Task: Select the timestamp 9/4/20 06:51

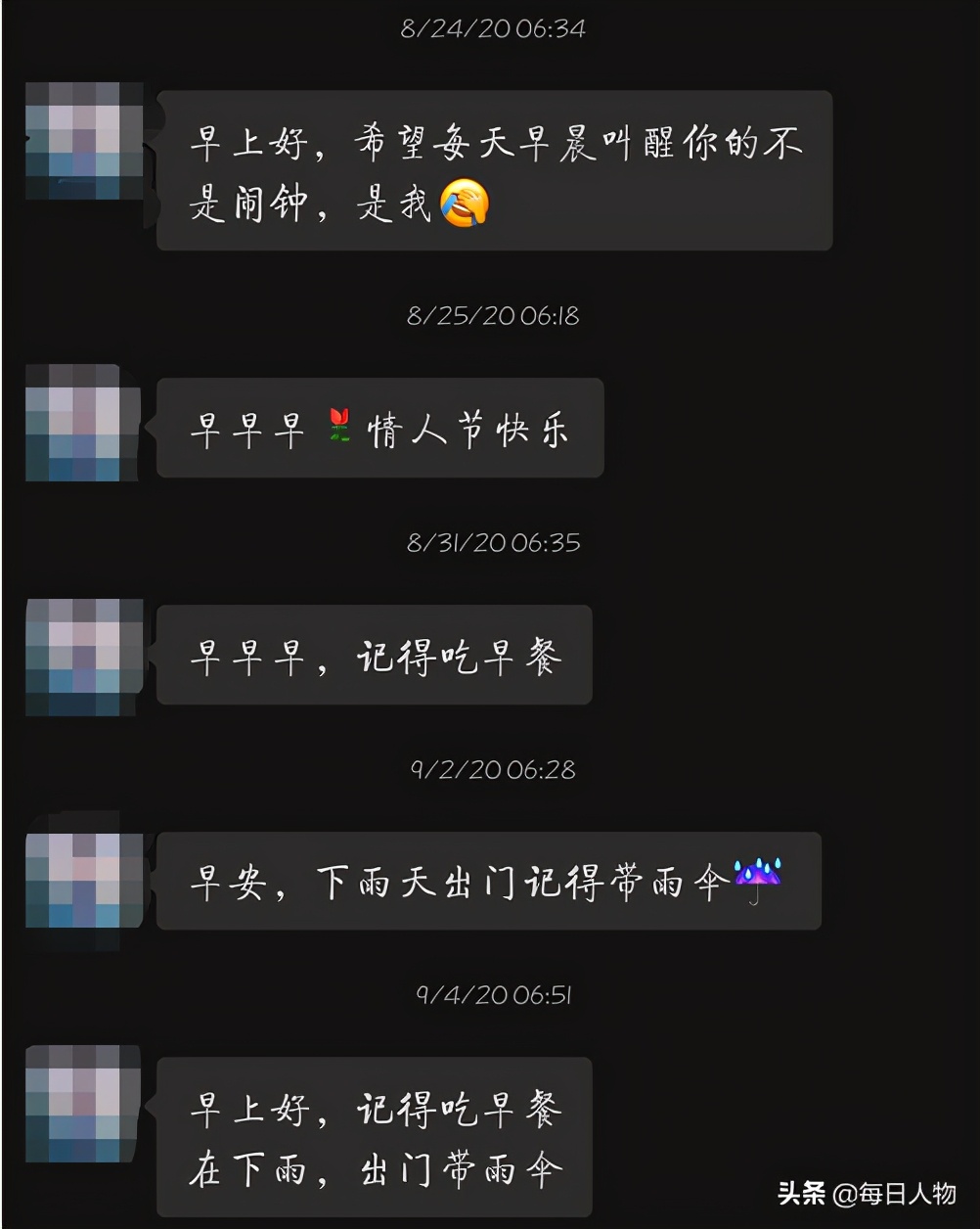Action: click(493, 996)
